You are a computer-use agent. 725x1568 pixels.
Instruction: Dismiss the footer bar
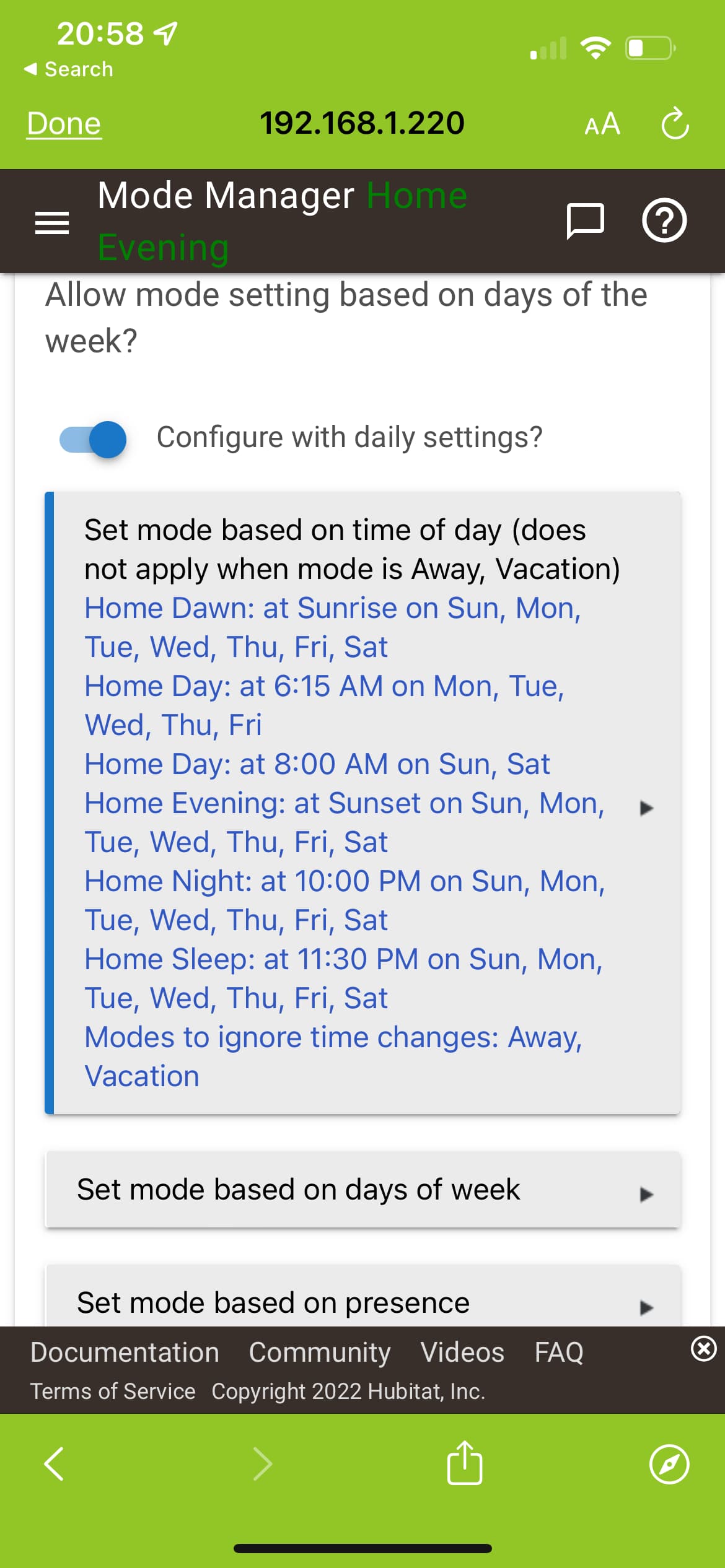coord(703,1348)
